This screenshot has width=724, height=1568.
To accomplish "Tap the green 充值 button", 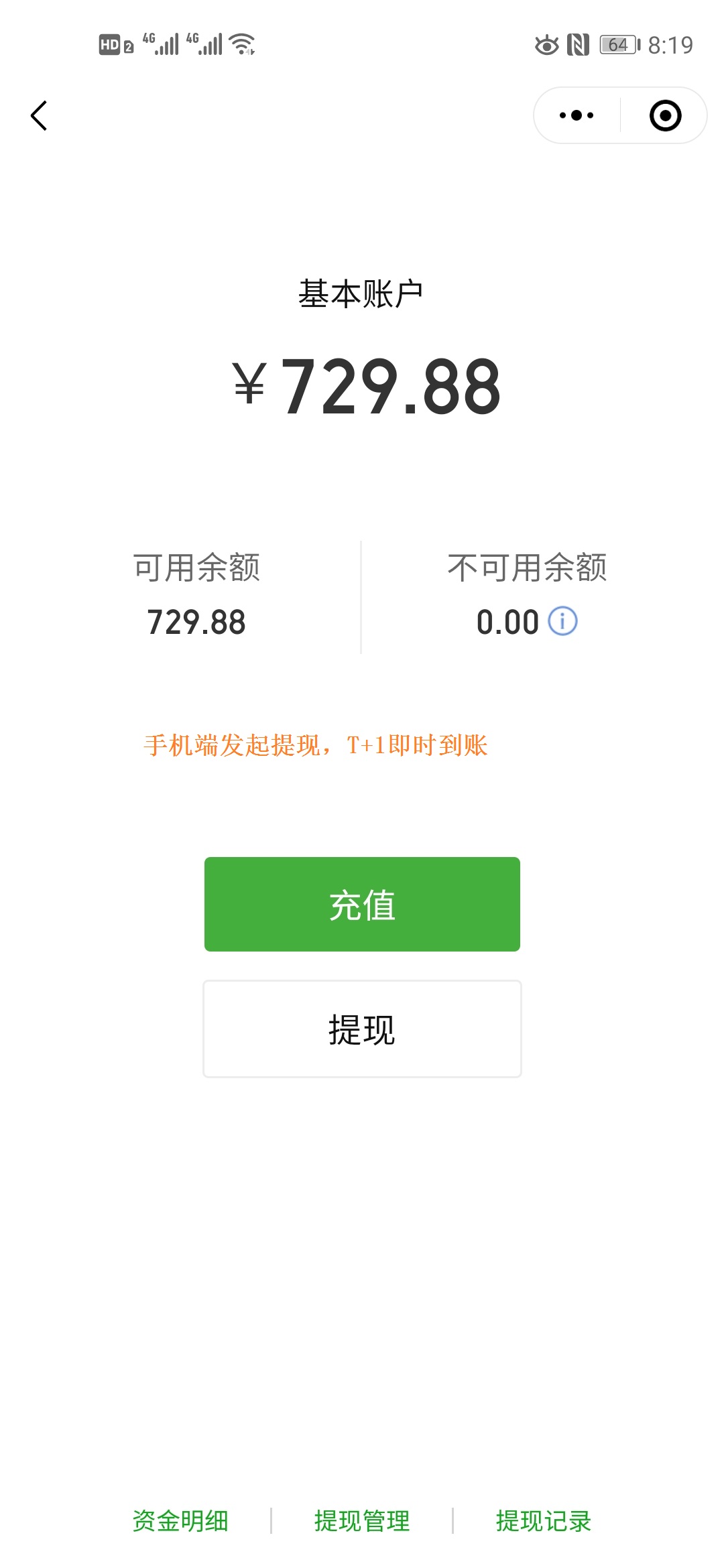I will coord(362,904).
